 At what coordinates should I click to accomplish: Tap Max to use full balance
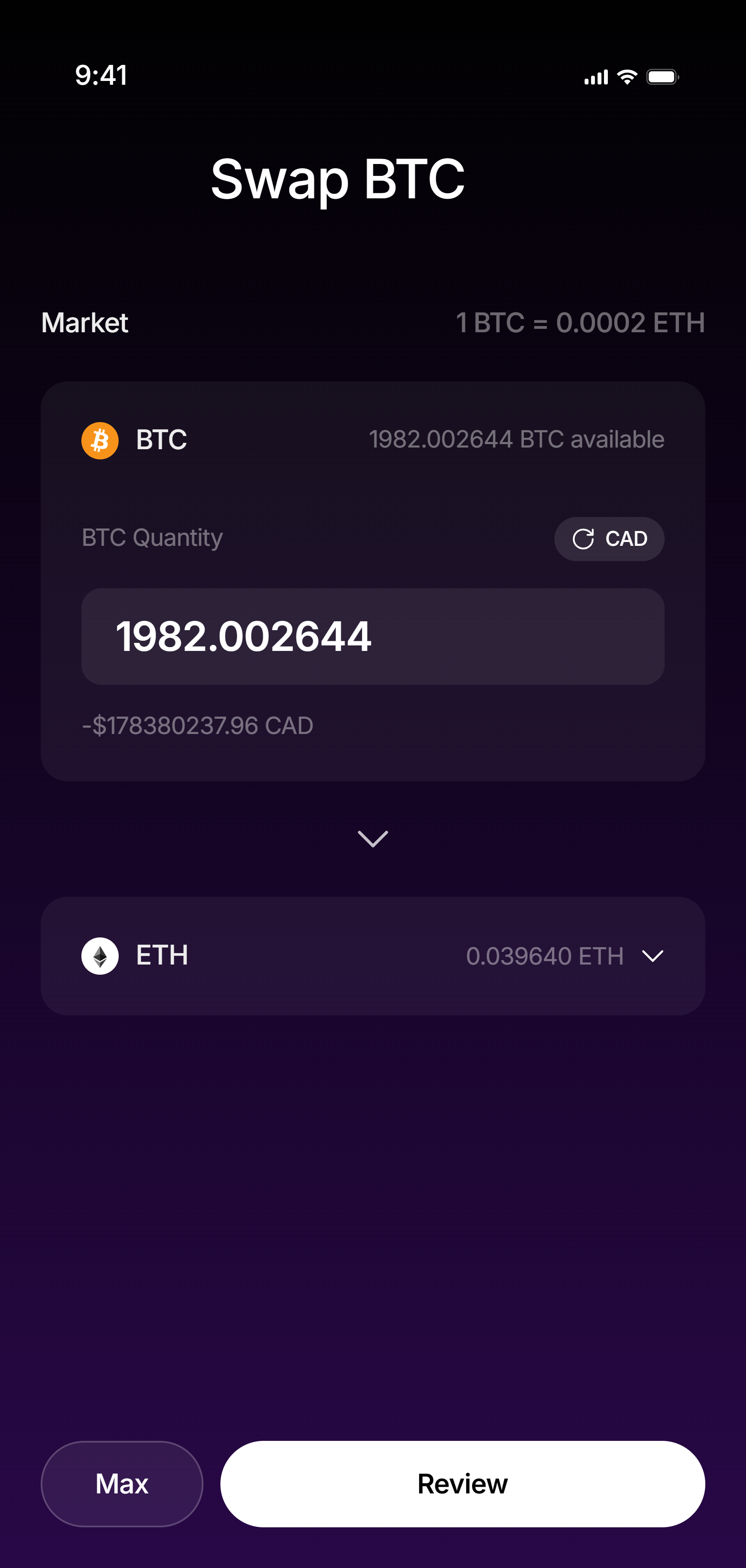[122, 1483]
